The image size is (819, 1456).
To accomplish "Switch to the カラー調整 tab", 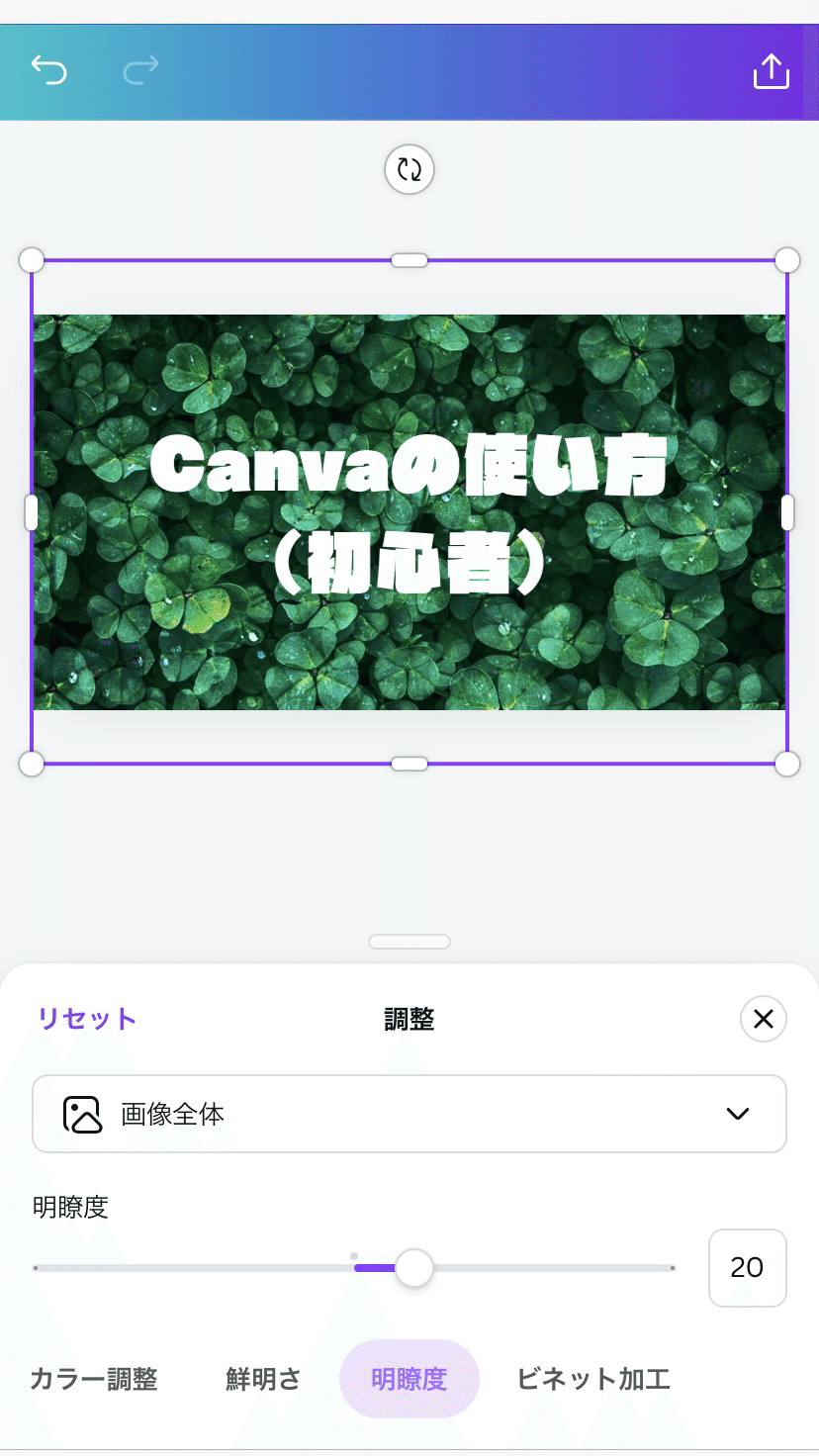I will pyautogui.click(x=94, y=1379).
